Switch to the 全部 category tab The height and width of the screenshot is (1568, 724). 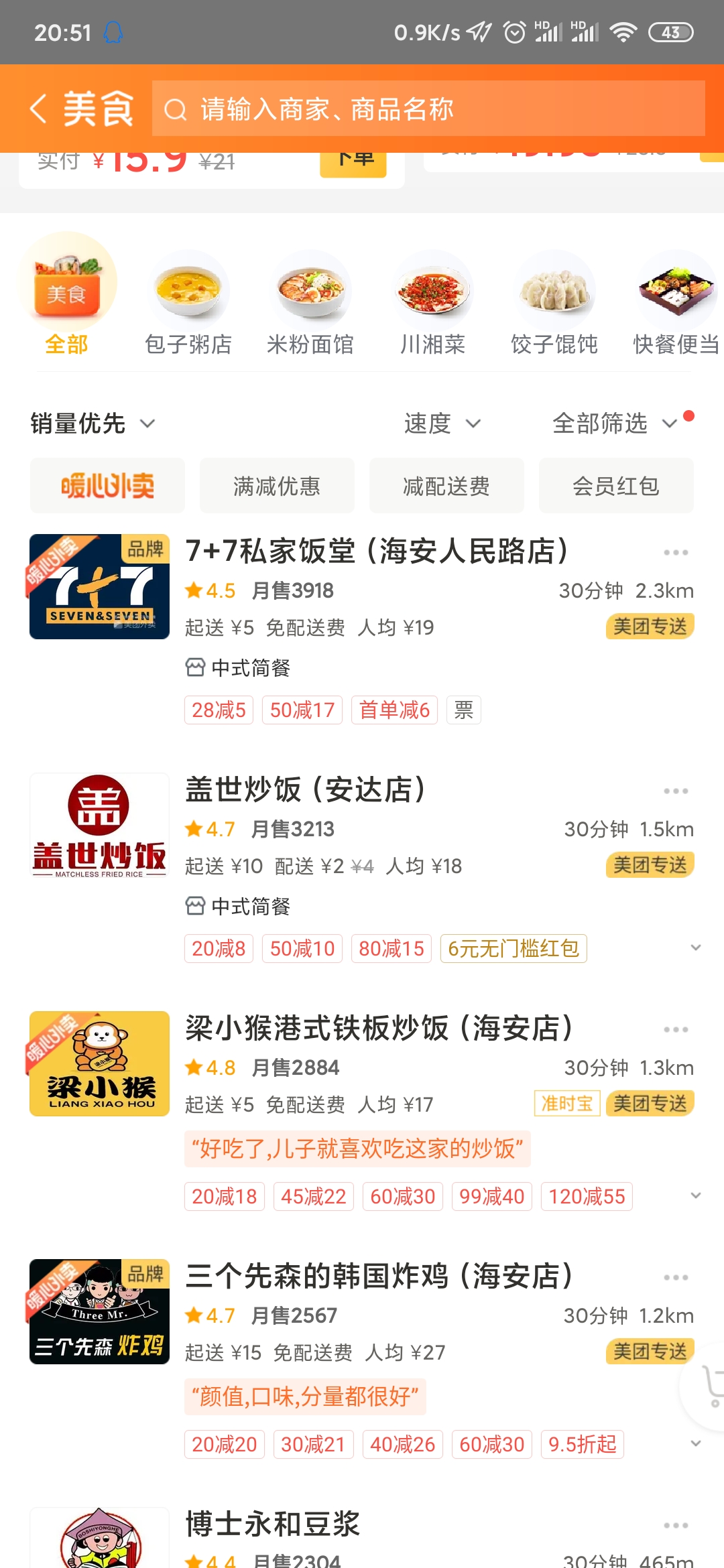tap(67, 295)
